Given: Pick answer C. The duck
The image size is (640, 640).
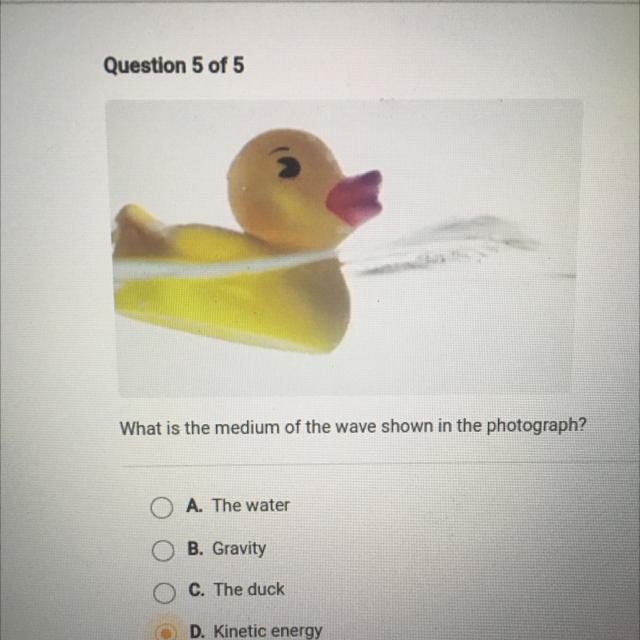Looking at the screenshot, I should click(x=163, y=591).
